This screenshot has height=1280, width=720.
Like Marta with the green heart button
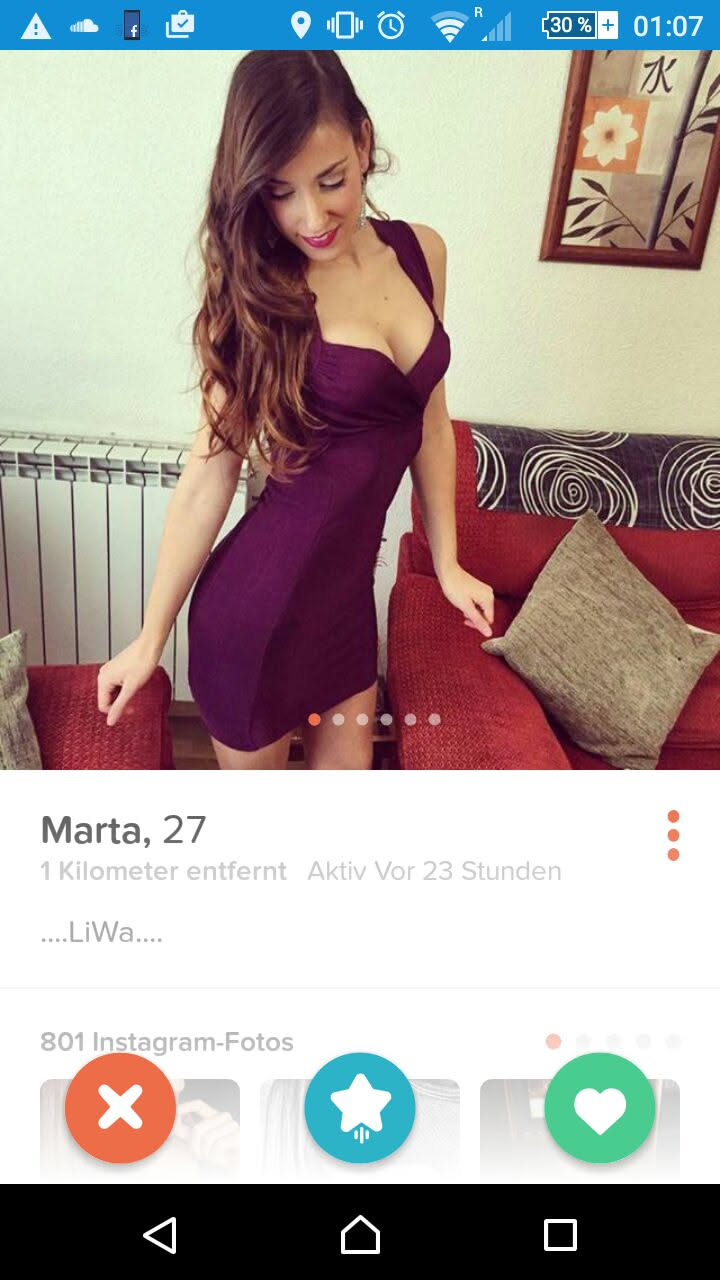600,1108
